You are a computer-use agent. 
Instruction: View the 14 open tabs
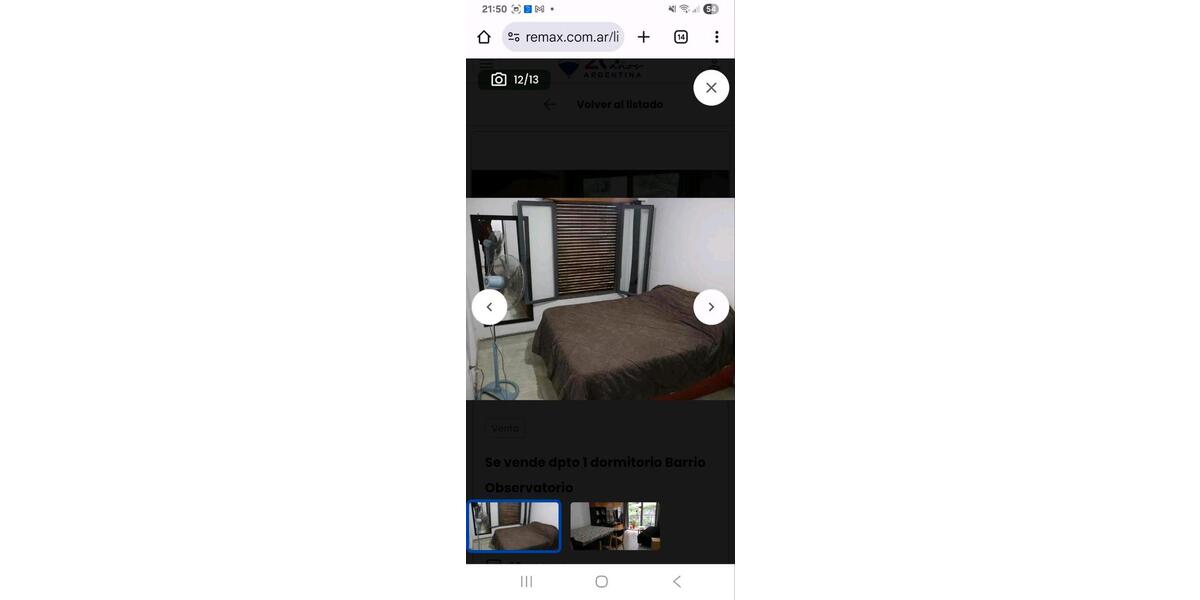pos(681,37)
